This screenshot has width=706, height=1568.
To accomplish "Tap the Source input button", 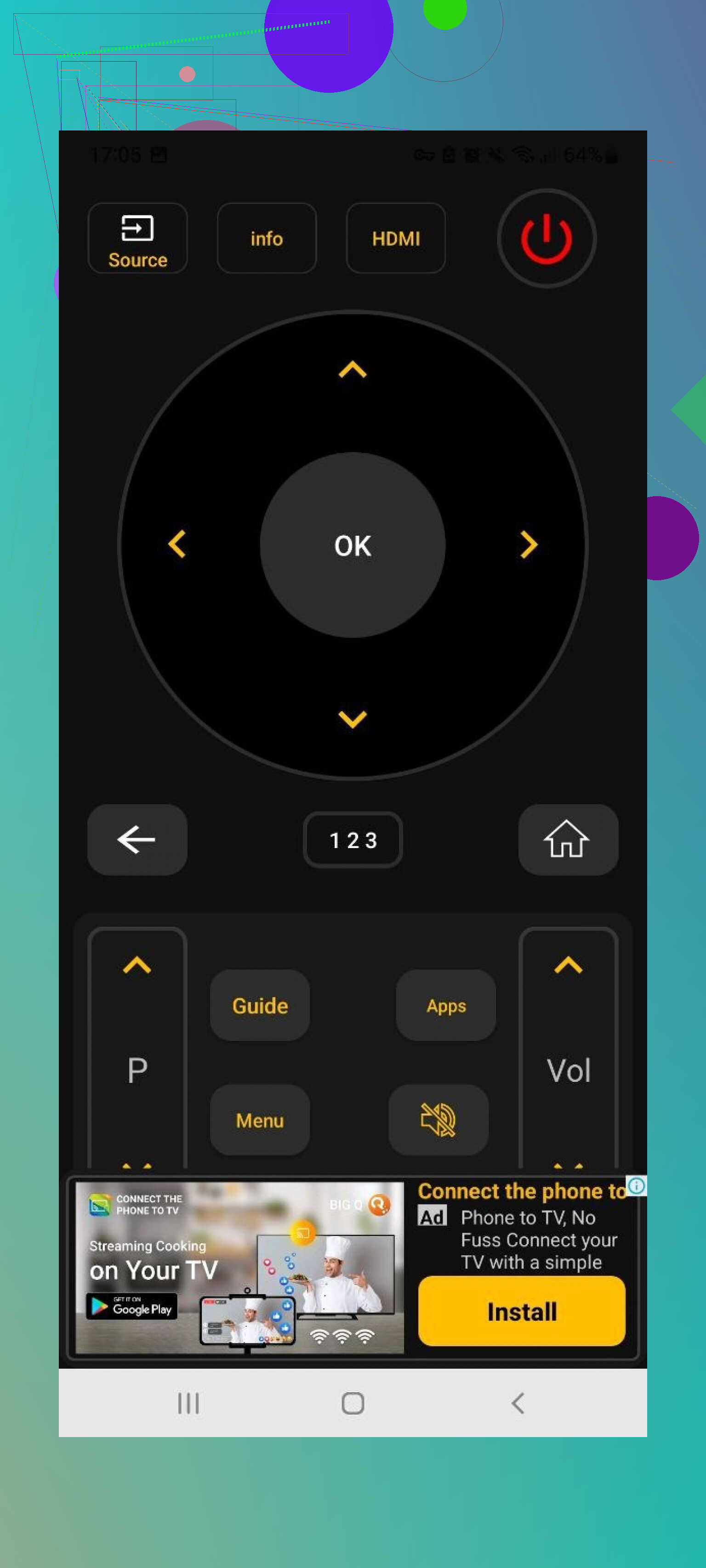I will [137, 238].
